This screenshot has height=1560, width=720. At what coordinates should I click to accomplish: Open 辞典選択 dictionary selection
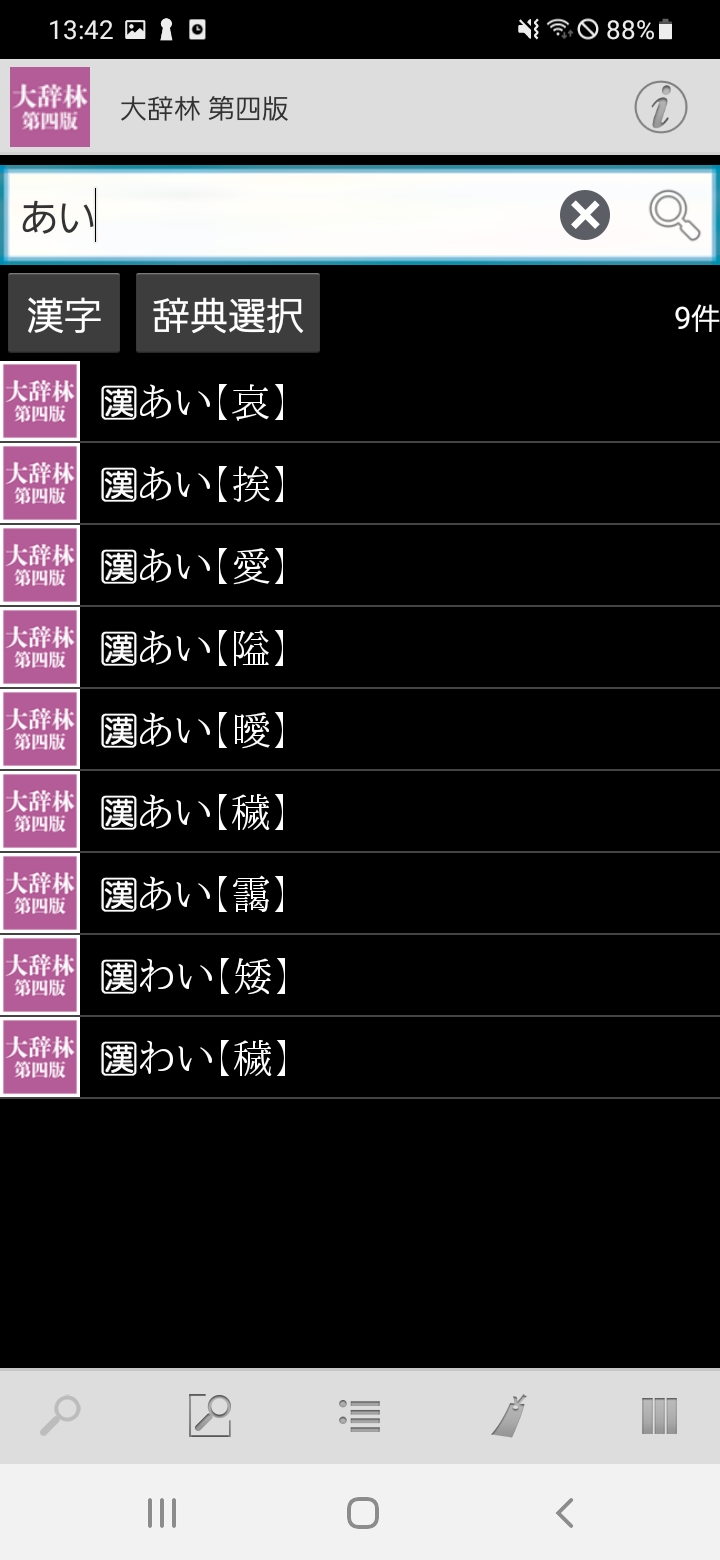point(228,314)
